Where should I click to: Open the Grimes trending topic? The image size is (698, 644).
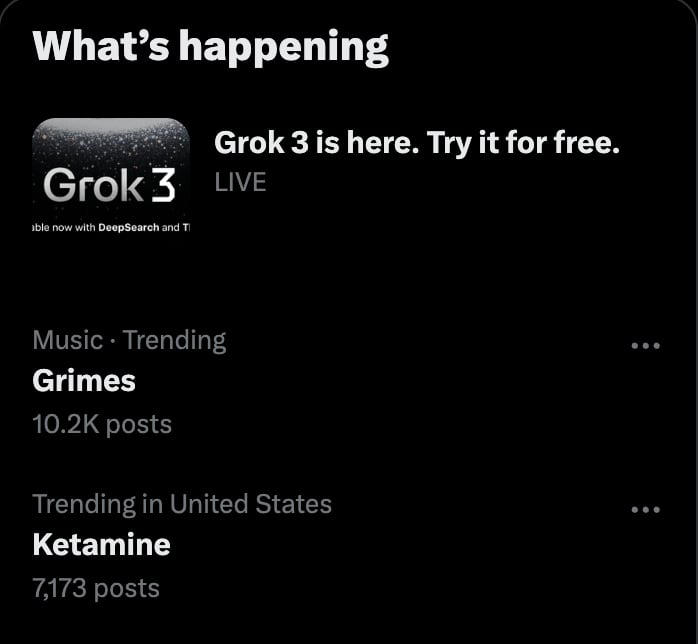point(84,380)
